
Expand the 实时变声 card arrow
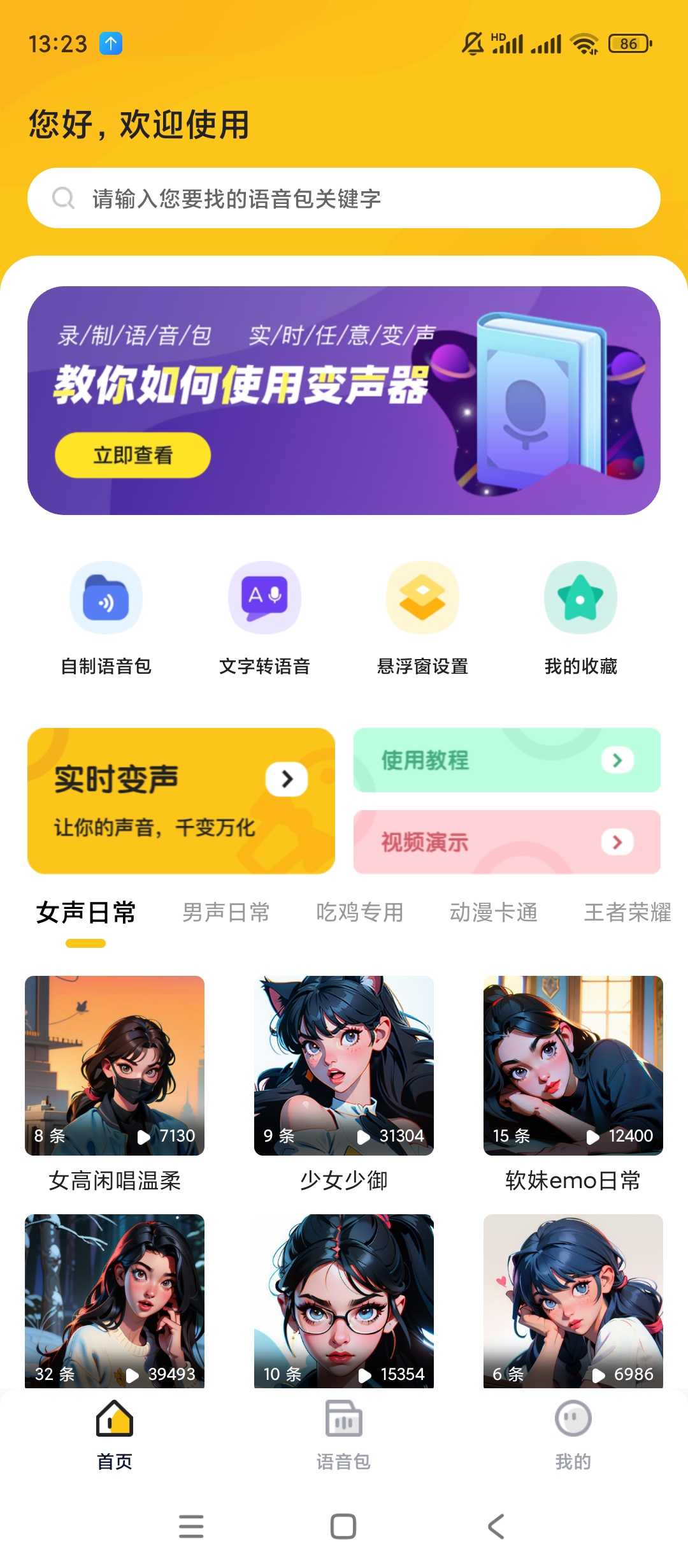(285, 779)
